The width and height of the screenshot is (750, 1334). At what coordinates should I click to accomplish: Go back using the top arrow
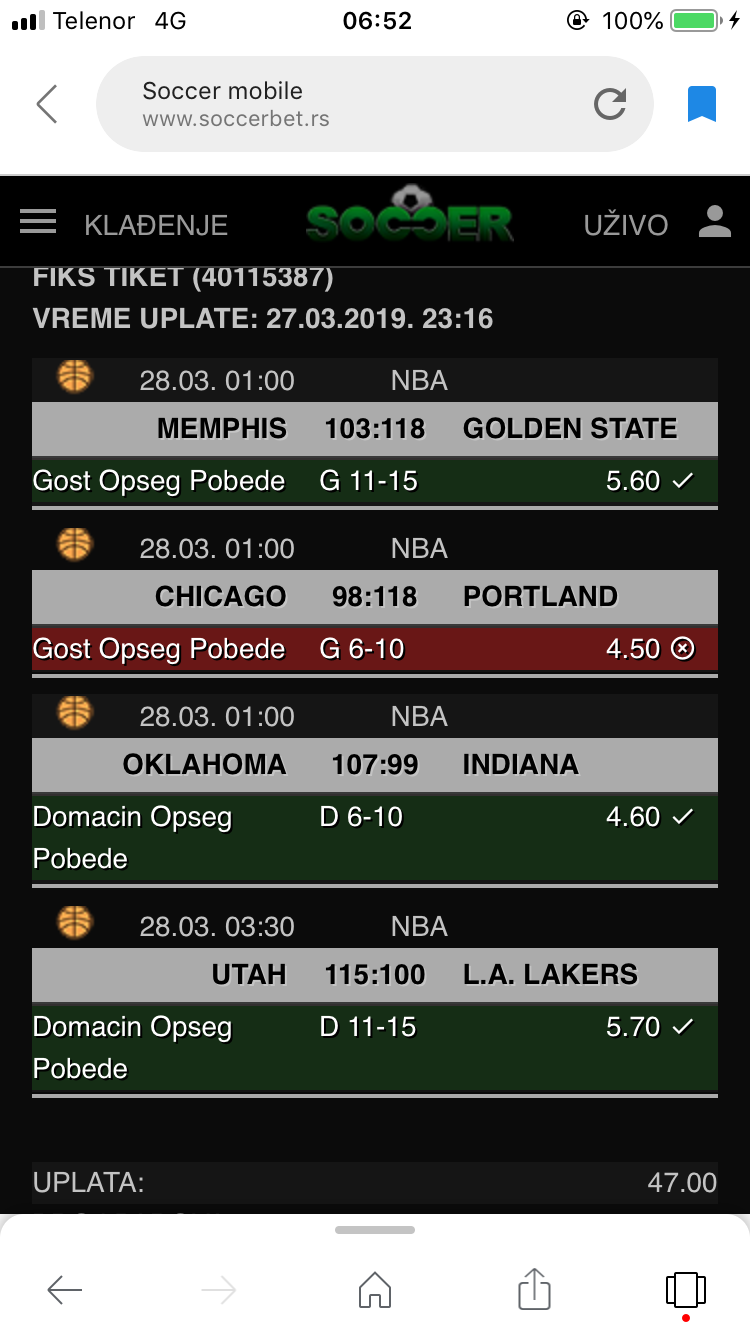[47, 104]
